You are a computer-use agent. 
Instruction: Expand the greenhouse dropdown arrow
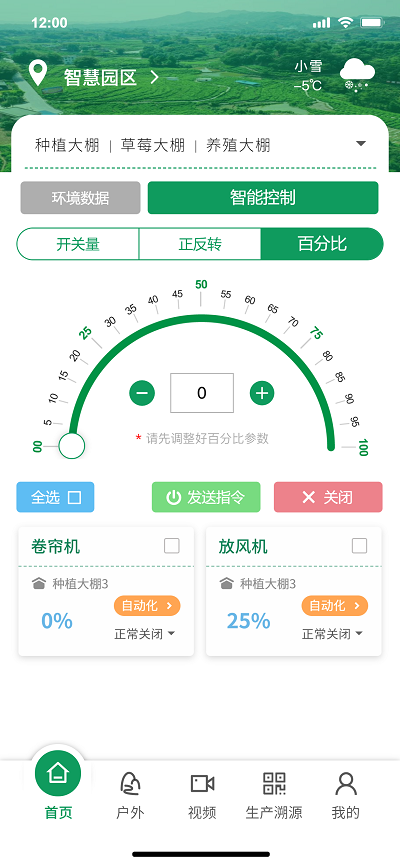(361, 144)
